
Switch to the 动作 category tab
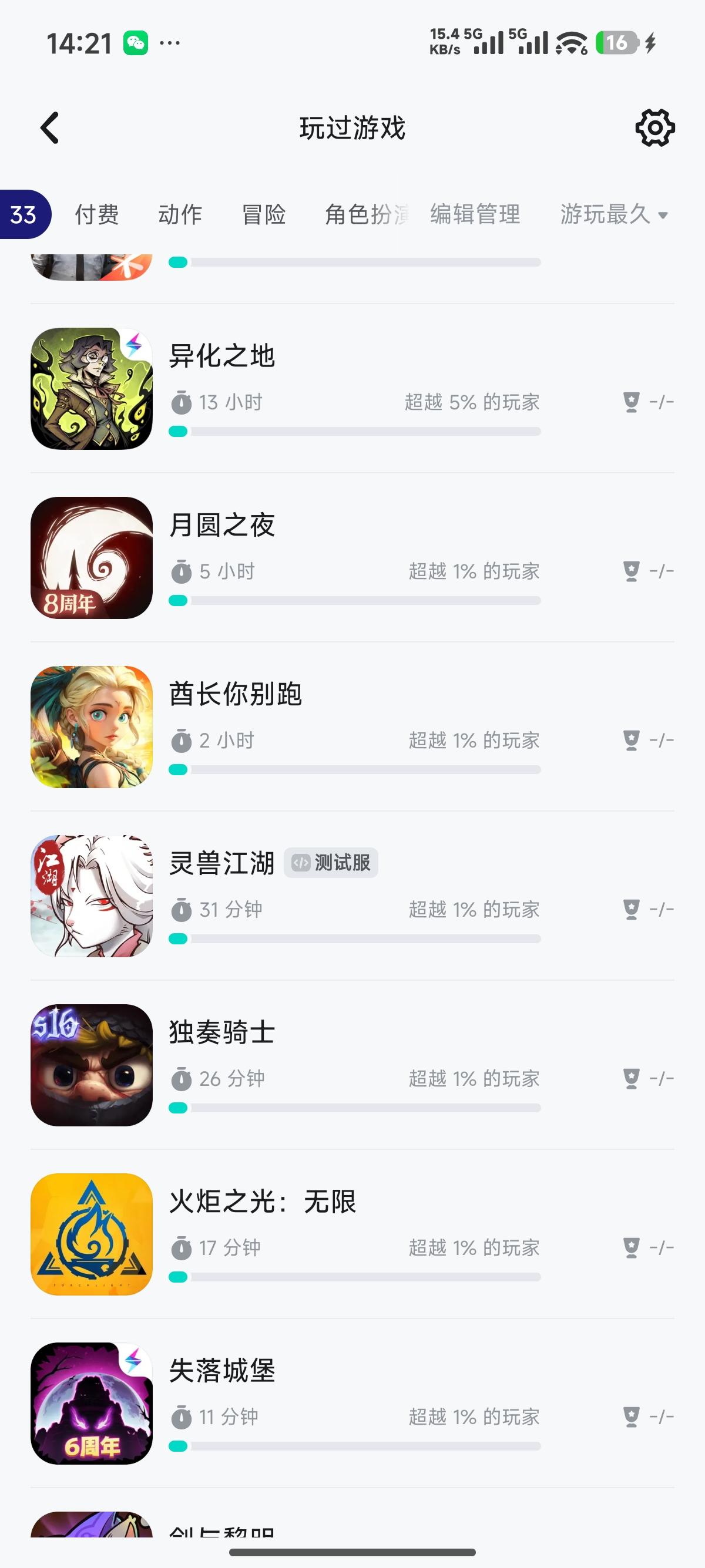pyautogui.click(x=180, y=214)
